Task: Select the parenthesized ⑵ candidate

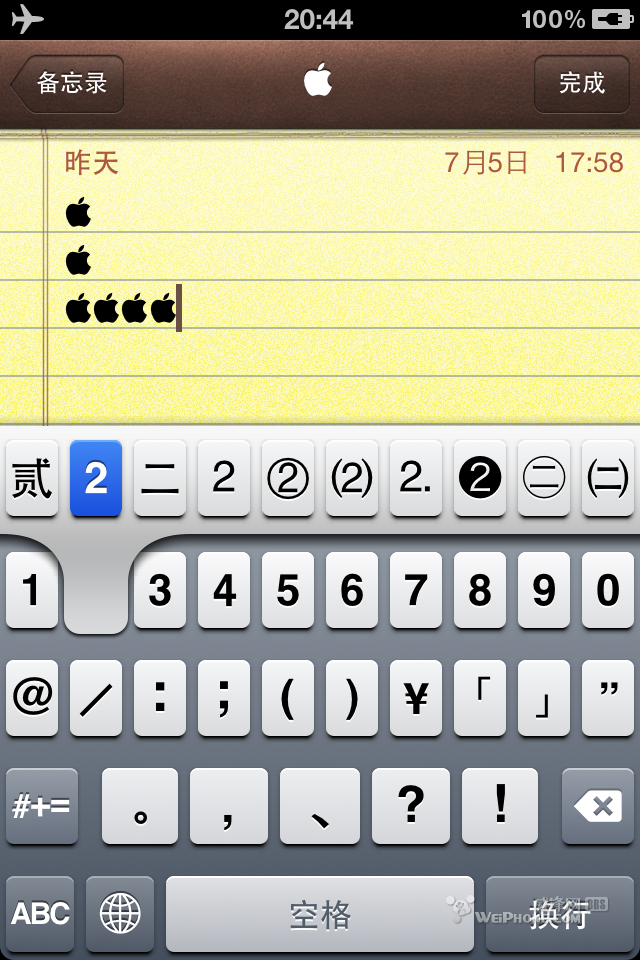Action: click(352, 479)
